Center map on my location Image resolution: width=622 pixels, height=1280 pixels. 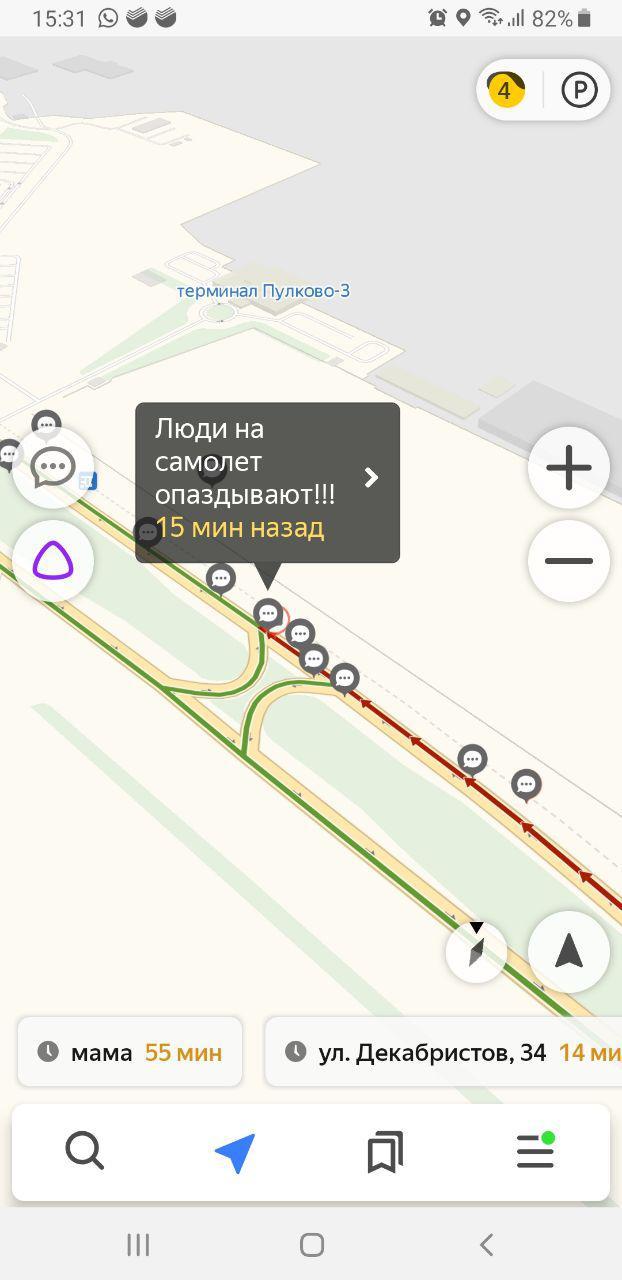pyautogui.click(x=569, y=952)
